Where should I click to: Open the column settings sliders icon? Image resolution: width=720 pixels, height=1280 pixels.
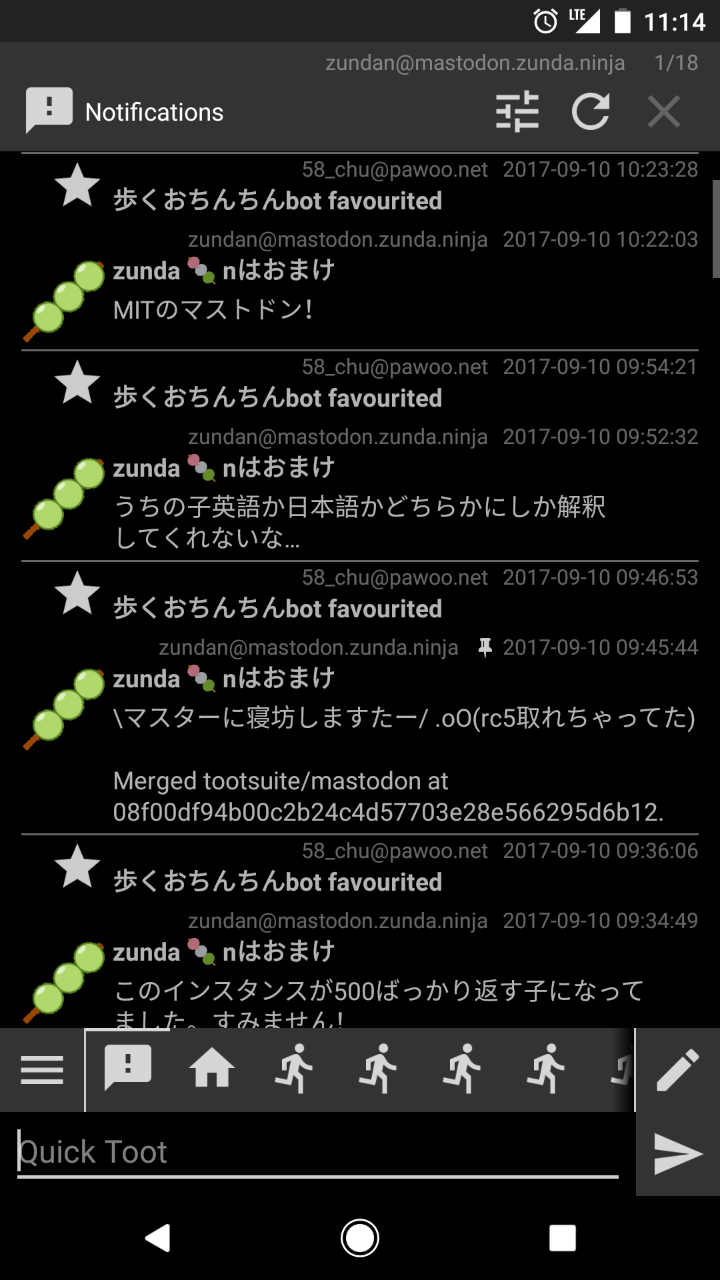pyautogui.click(x=518, y=111)
